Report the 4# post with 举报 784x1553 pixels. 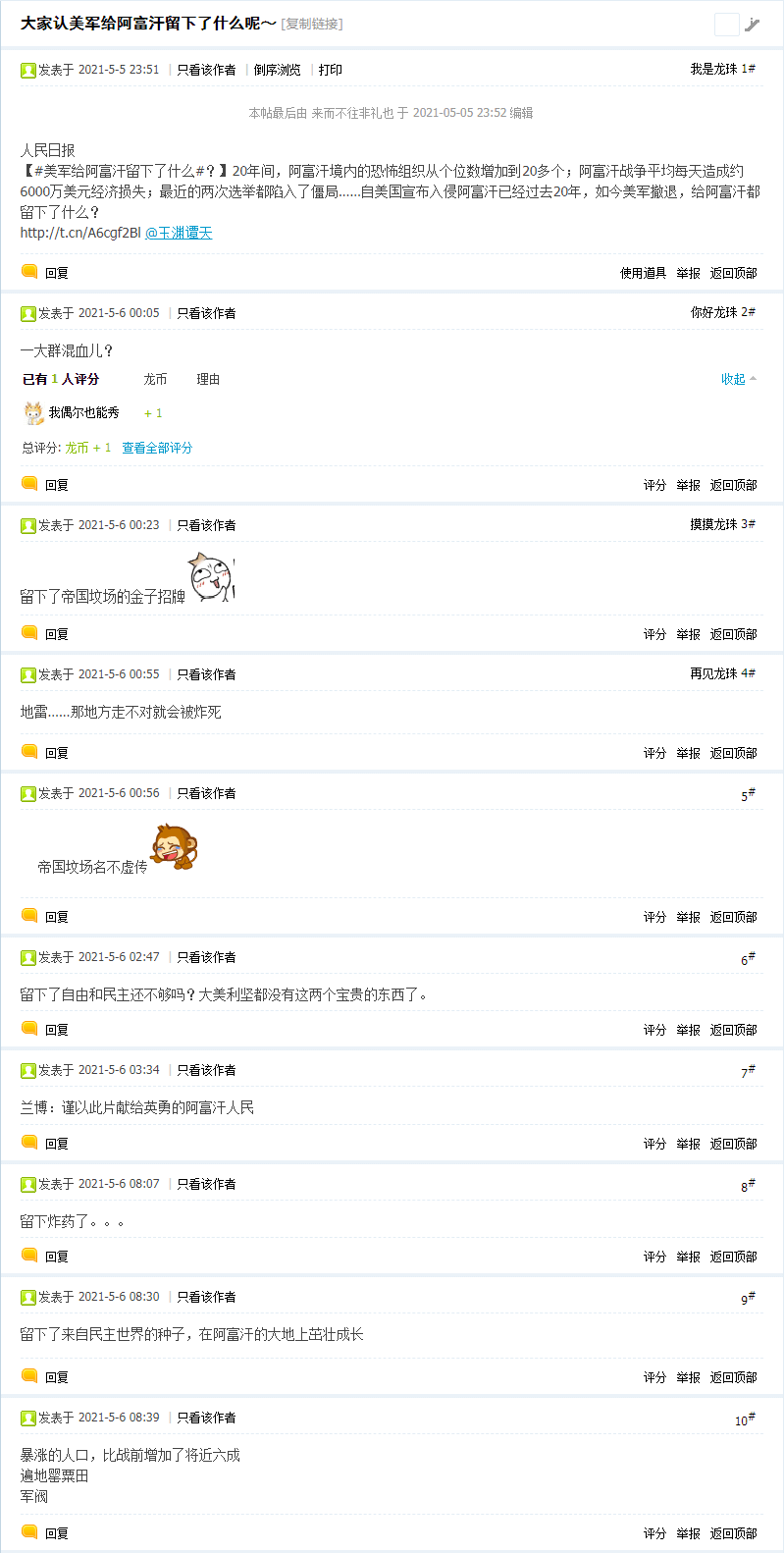click(x=688, y=753)
